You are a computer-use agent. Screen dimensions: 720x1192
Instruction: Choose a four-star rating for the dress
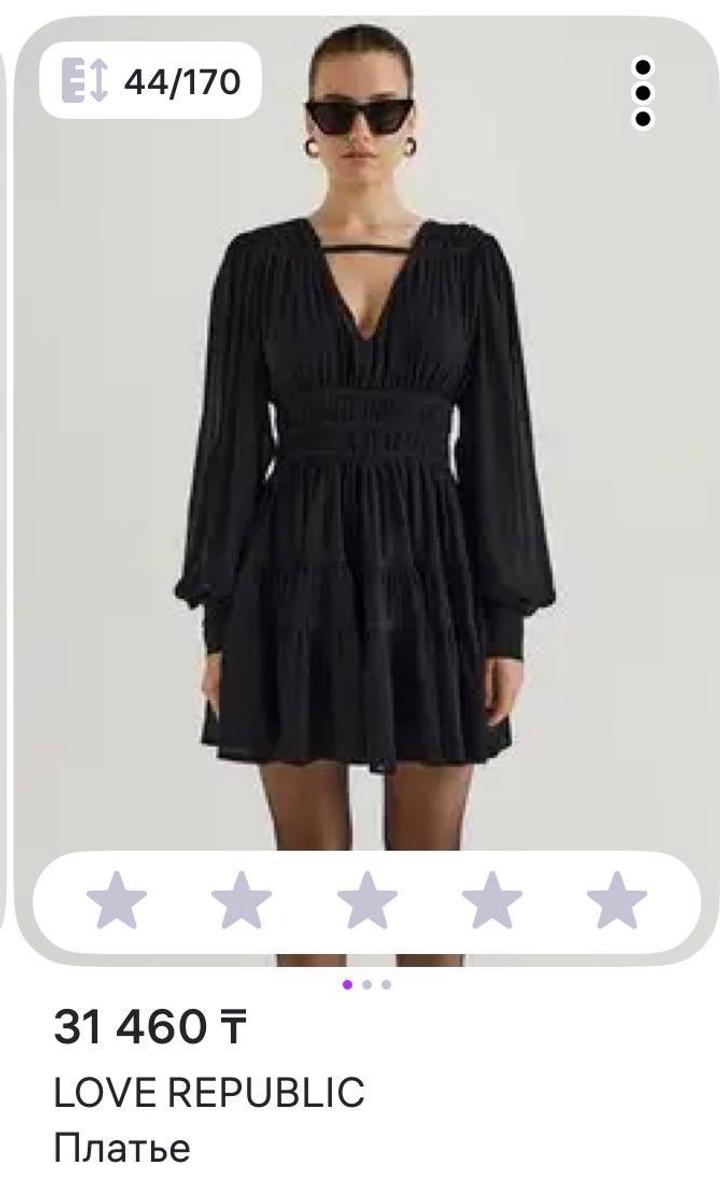click(492, 899)
